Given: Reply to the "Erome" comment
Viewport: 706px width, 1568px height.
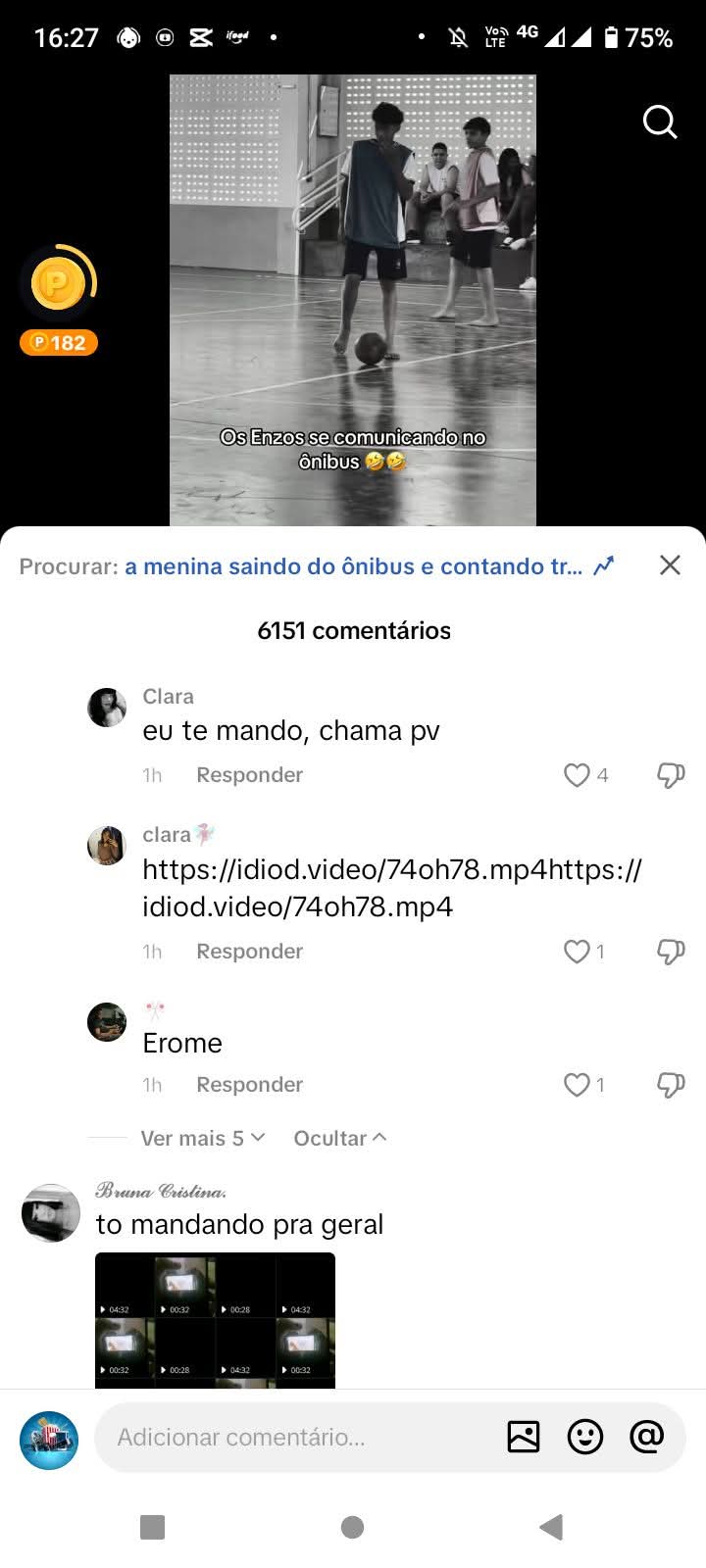Looking at the screenshot, I should (249, 1085).
